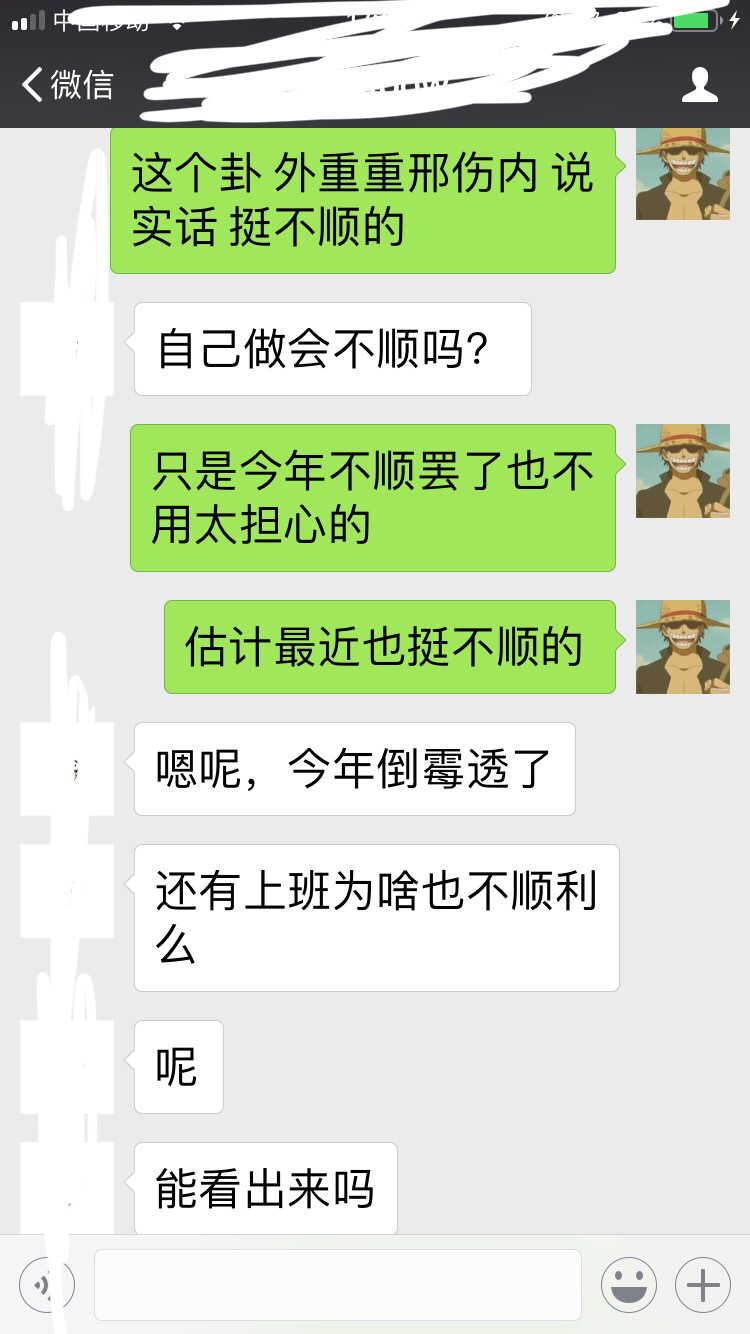Switch to voice input mode

(x=47, y=1284)
